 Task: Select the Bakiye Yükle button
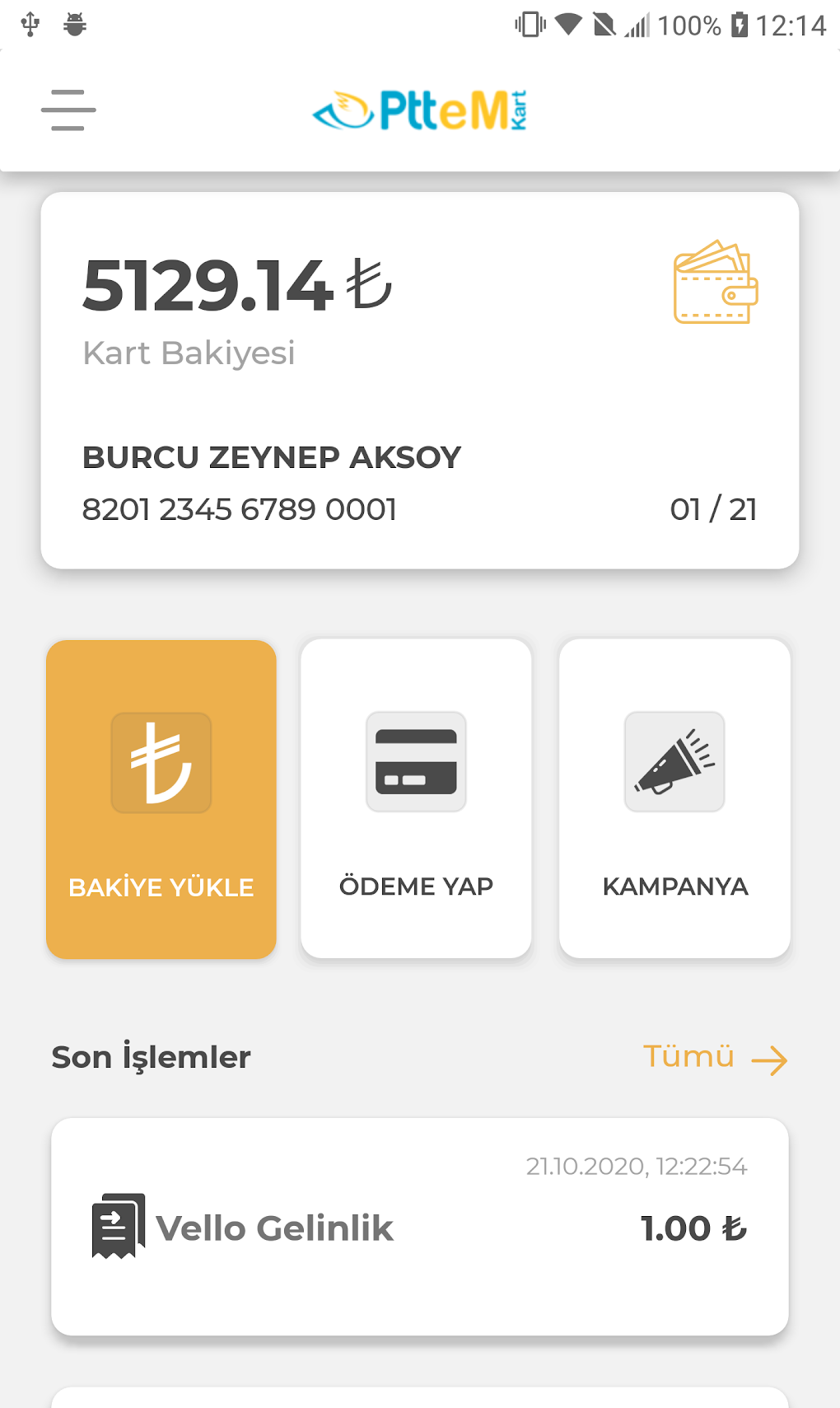(161, 799)
